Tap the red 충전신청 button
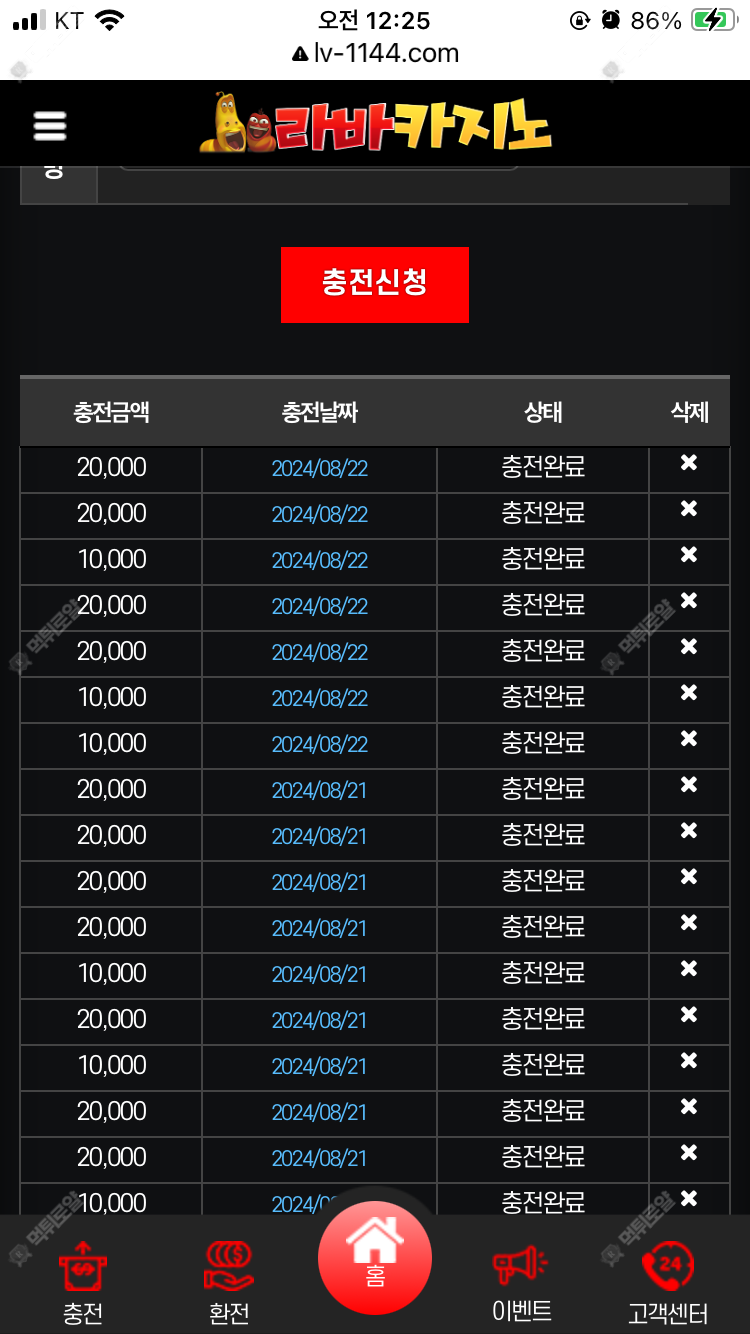Viewport: 750px width, 1334px height. tap(375, 285)
